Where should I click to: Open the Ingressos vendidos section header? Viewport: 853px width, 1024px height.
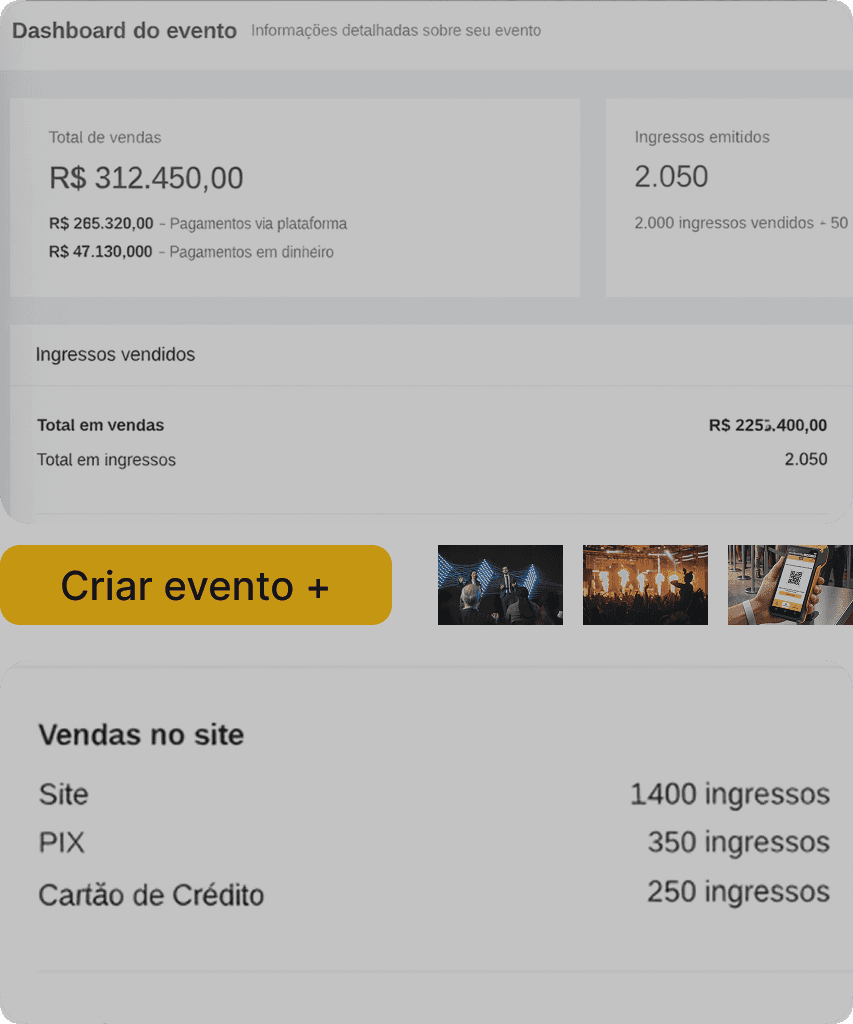117,354
